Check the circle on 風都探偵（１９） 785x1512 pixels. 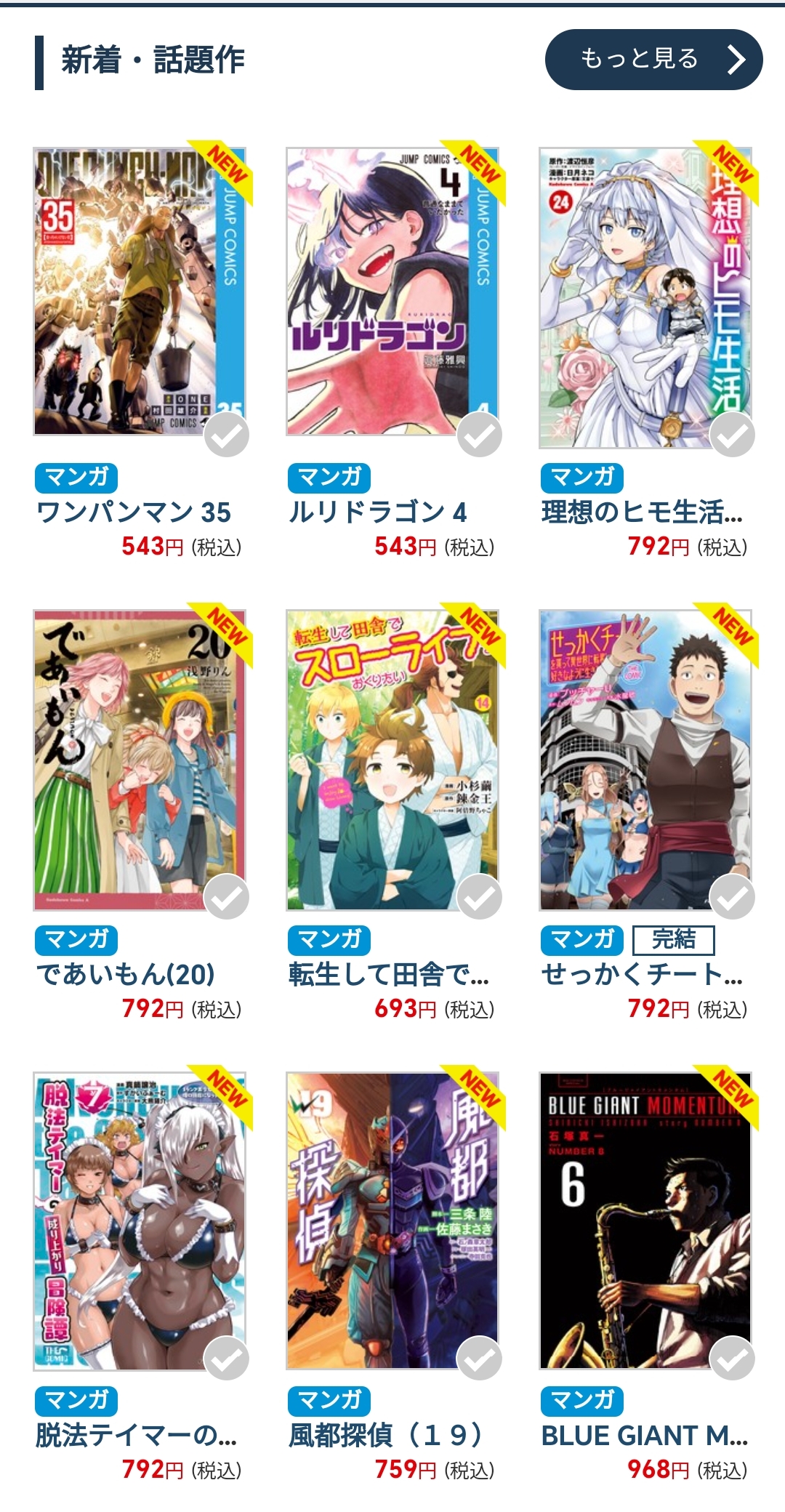coord(480,1358)
